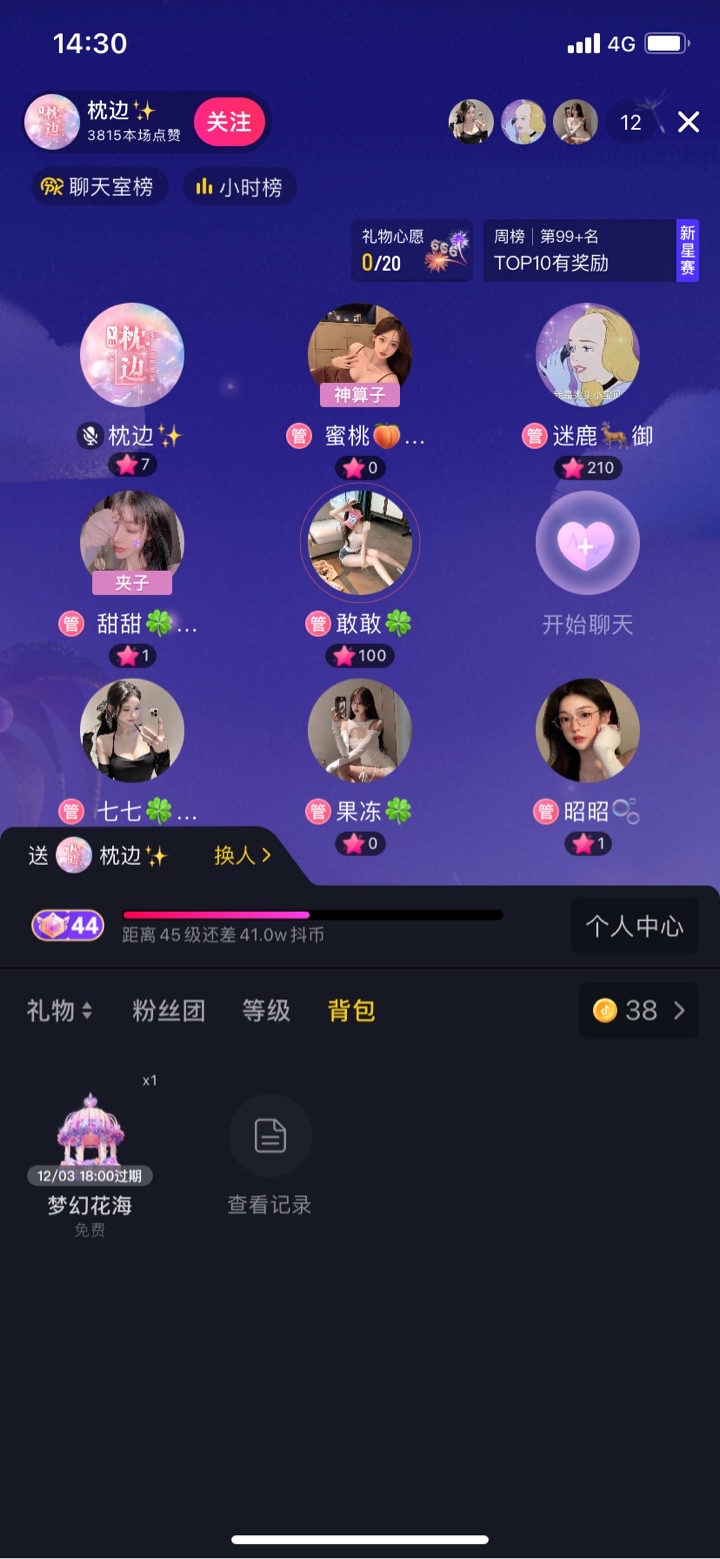Change gift recipient via 换人

(242, 856)
